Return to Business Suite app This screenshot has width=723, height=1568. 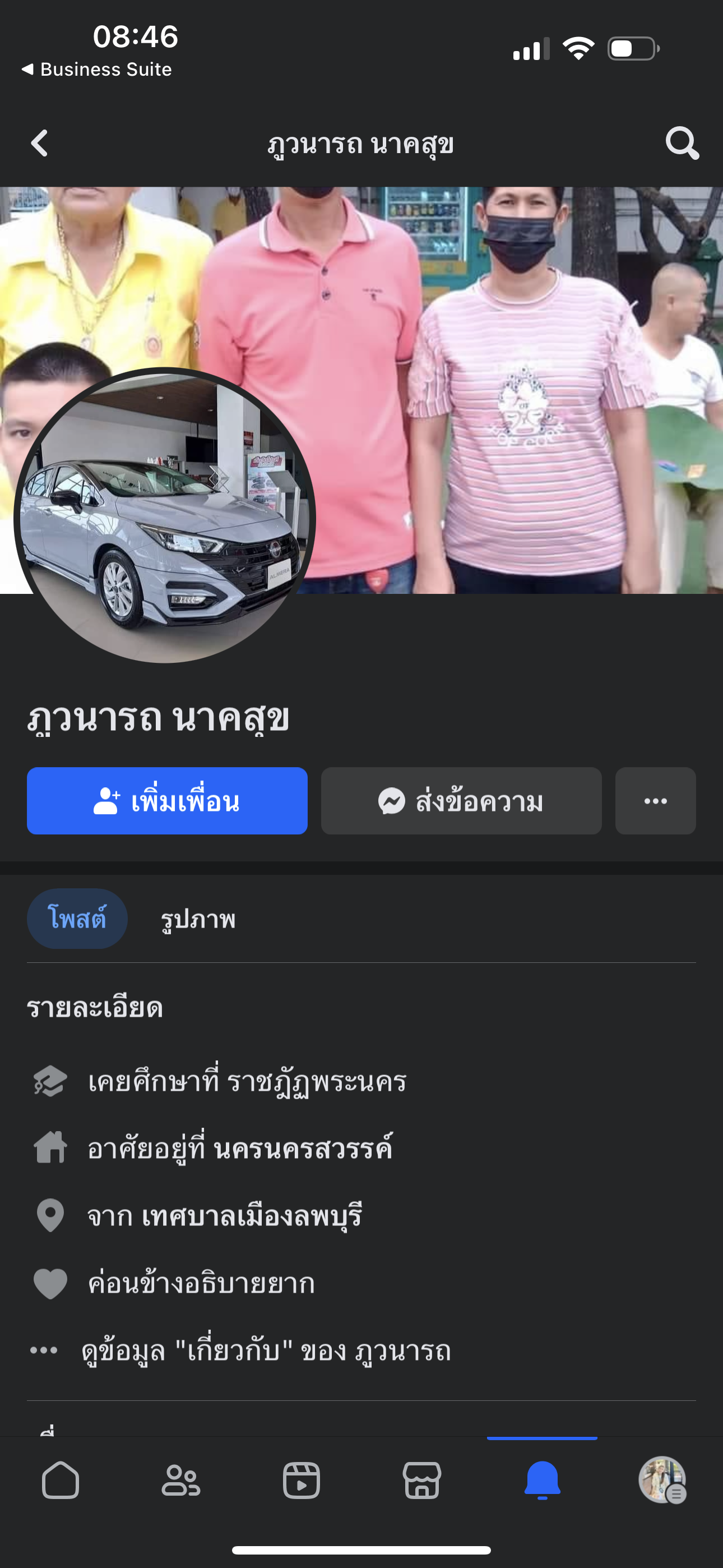pyautogui.click(x=98, y=70)
